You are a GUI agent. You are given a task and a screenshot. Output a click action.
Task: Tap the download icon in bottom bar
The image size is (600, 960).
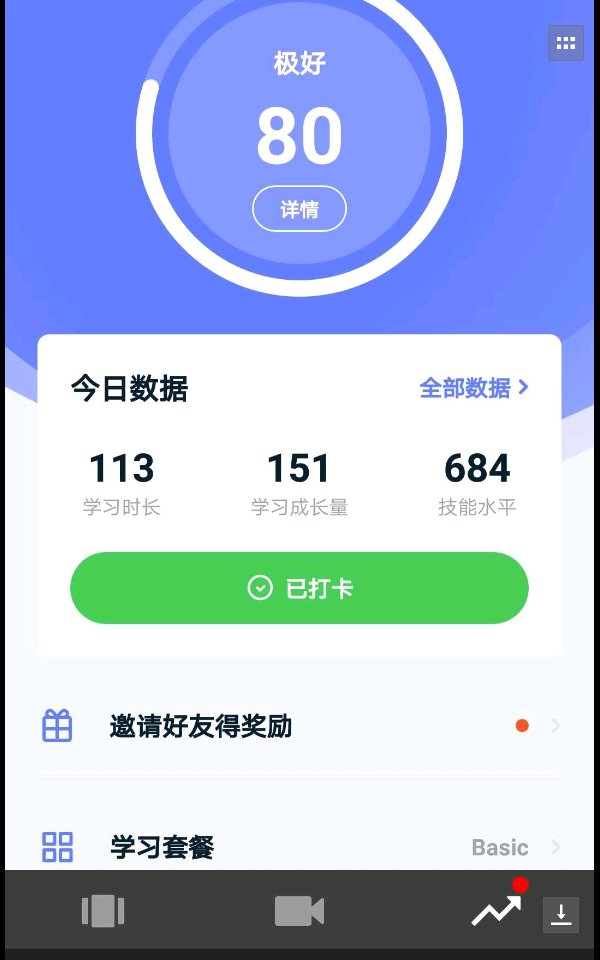click(561, 914)
